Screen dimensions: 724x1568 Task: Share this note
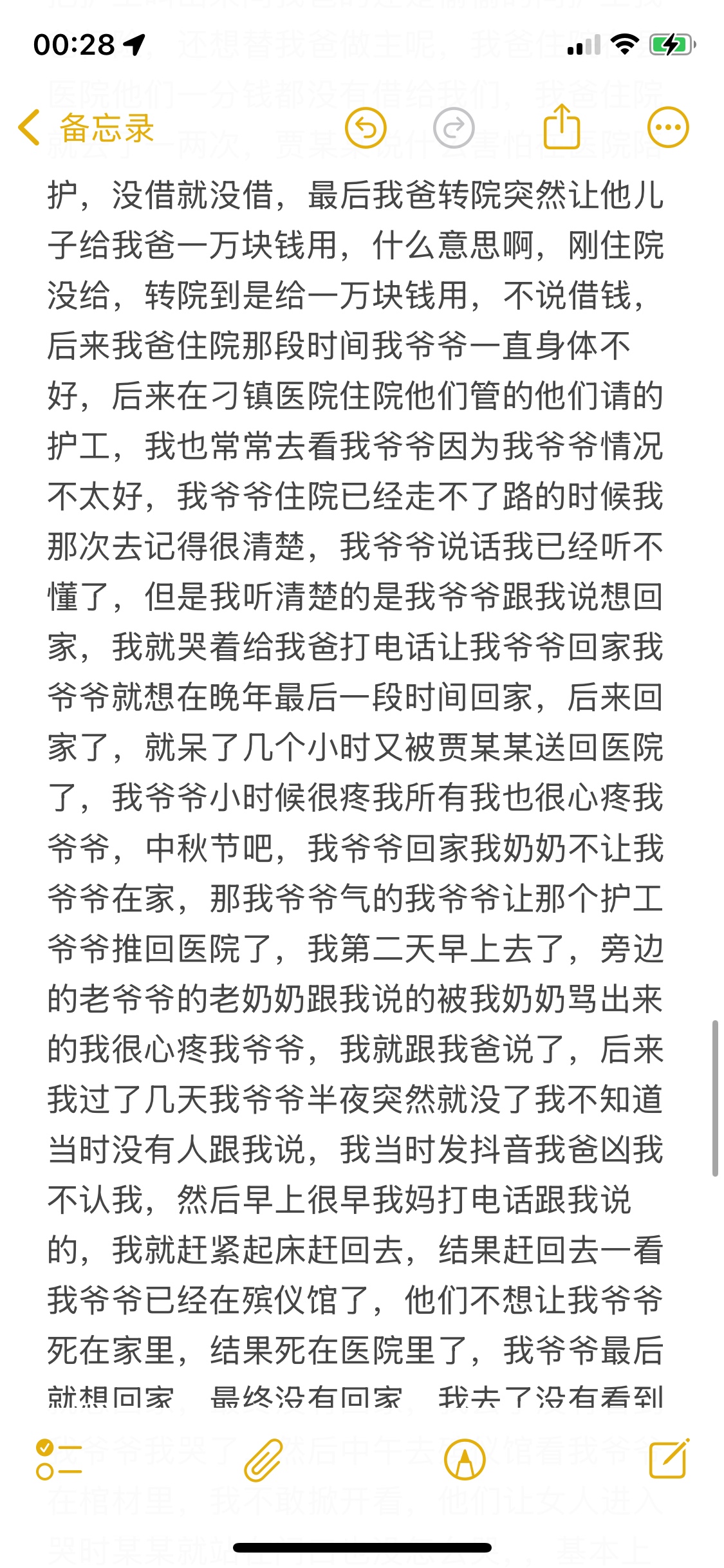(x=562, y=126)
